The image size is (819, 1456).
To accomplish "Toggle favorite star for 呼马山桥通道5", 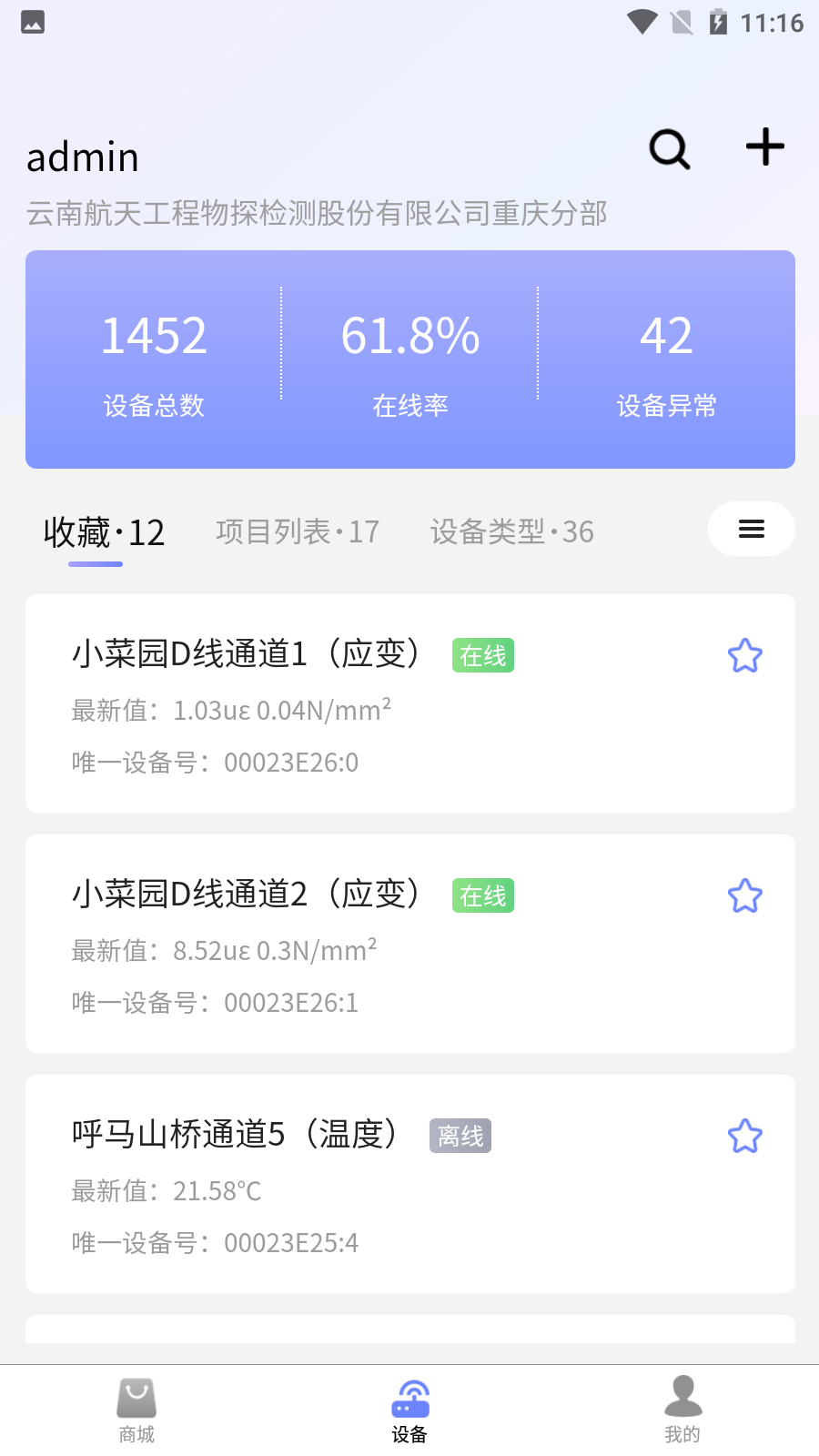I will [x=745, y=1137].
